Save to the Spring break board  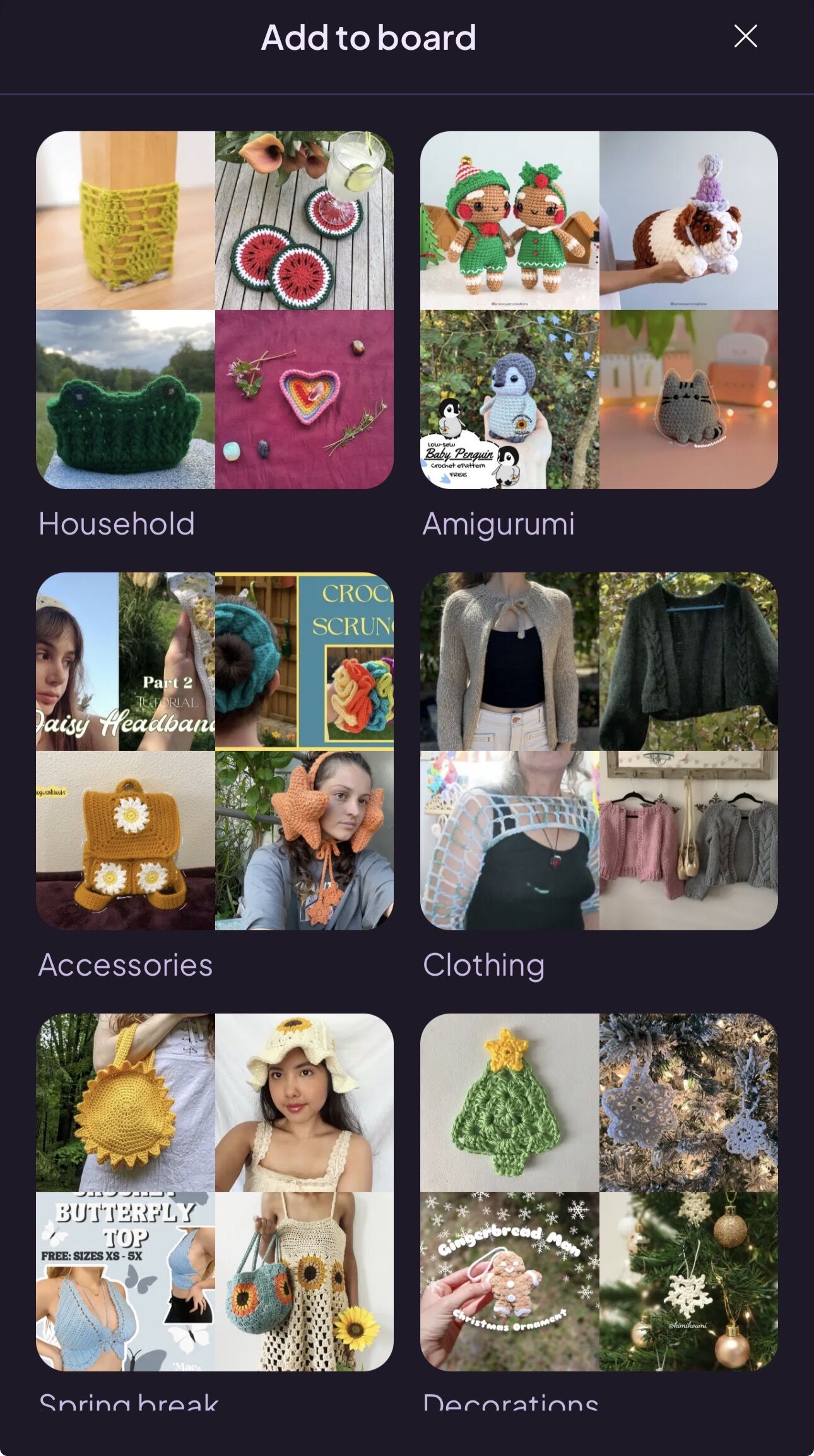pyautogui.click(x=215, y=1192)
